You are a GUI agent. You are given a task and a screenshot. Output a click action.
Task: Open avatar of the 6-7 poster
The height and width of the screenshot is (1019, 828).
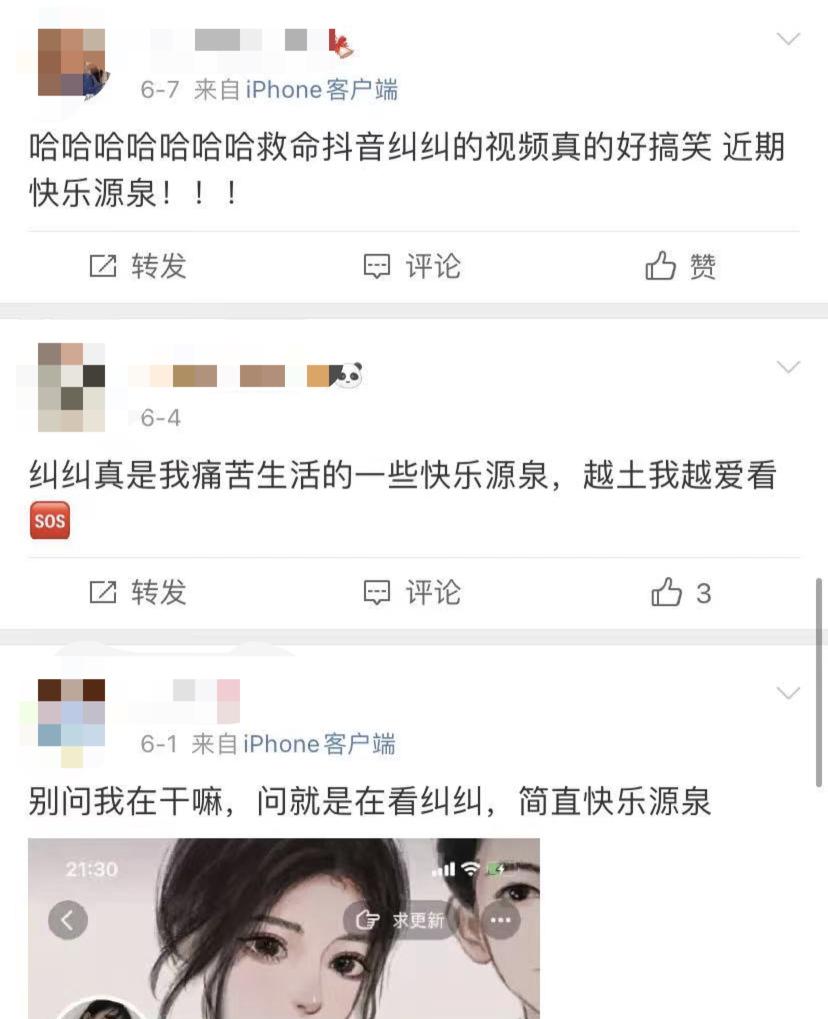click(x=71, y=63)
